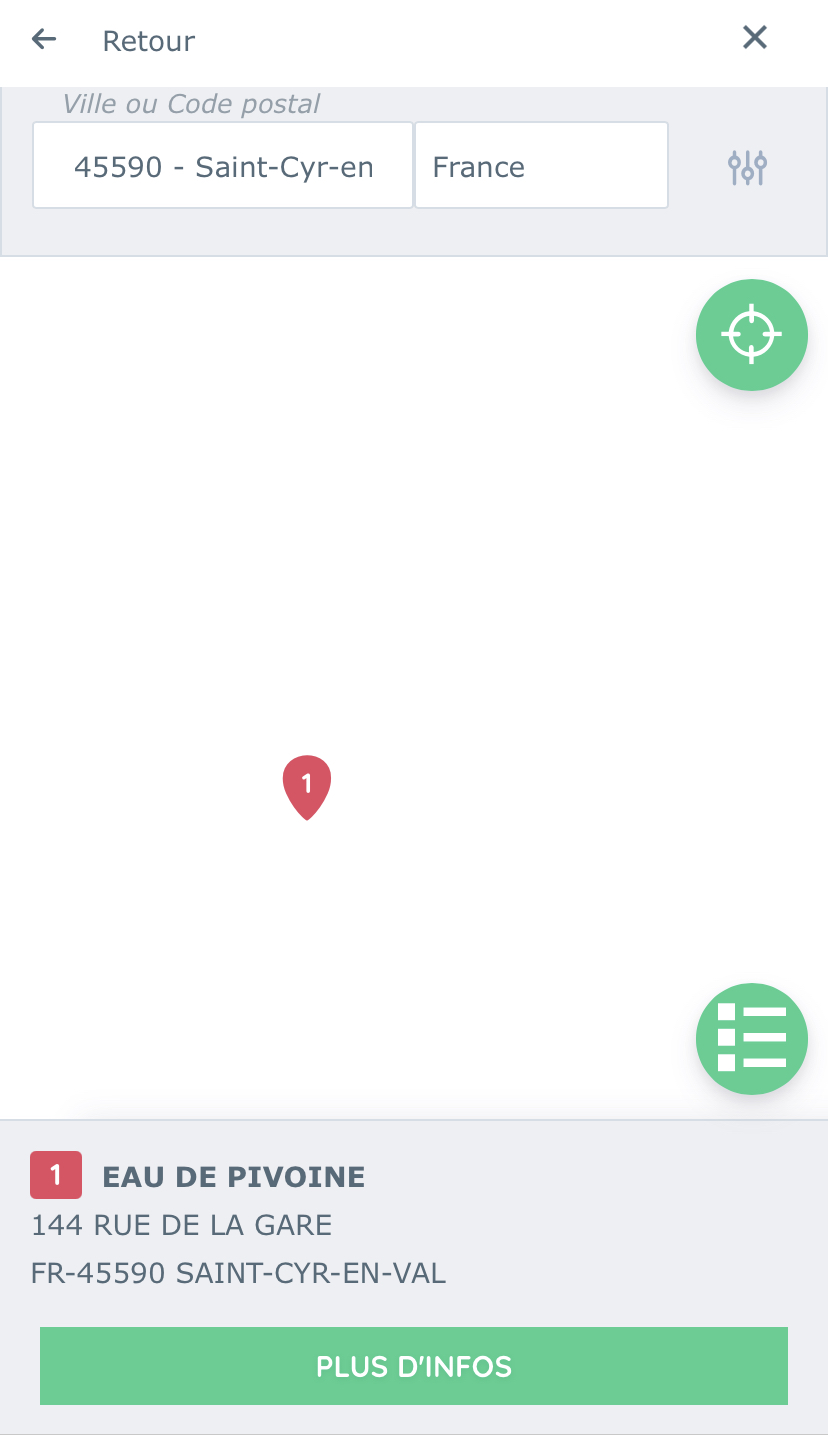Select map pin number 1
Viewport: 828px width, 1435px height.
307,787
